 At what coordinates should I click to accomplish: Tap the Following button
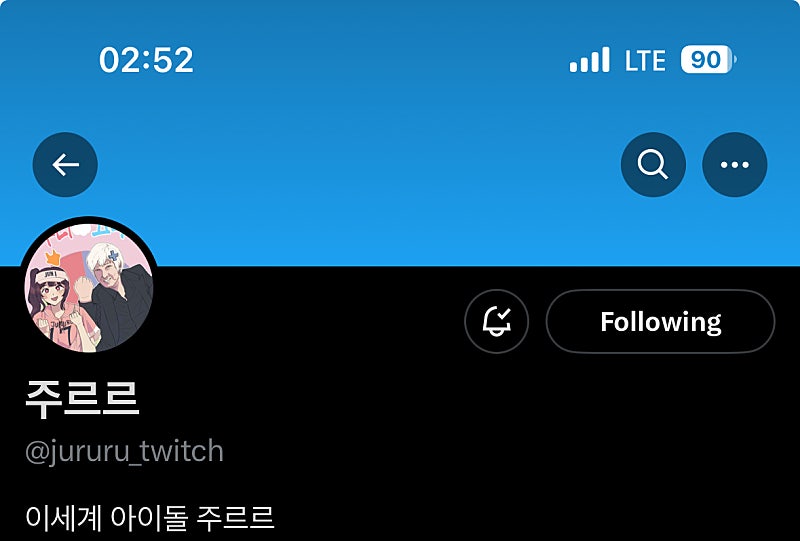(660, 321)
